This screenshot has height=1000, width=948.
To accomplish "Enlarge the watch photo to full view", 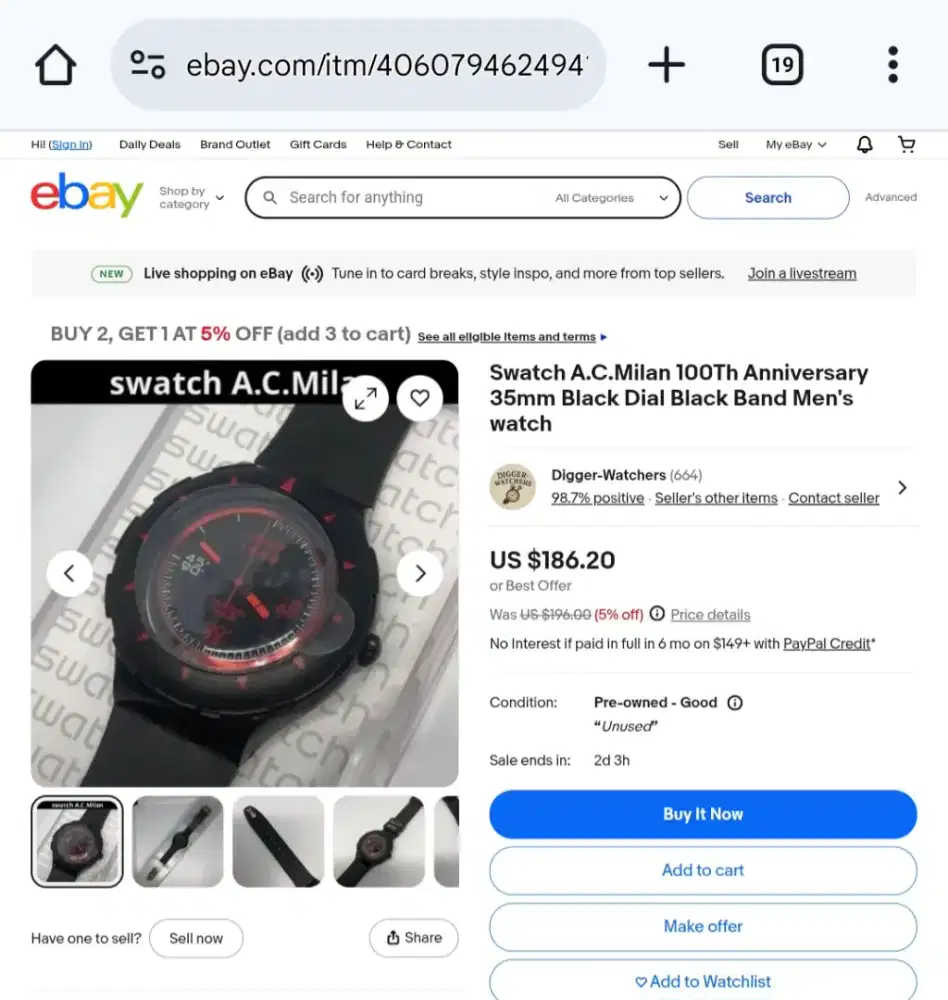I will pyautogui.click(x=366, y=398).
